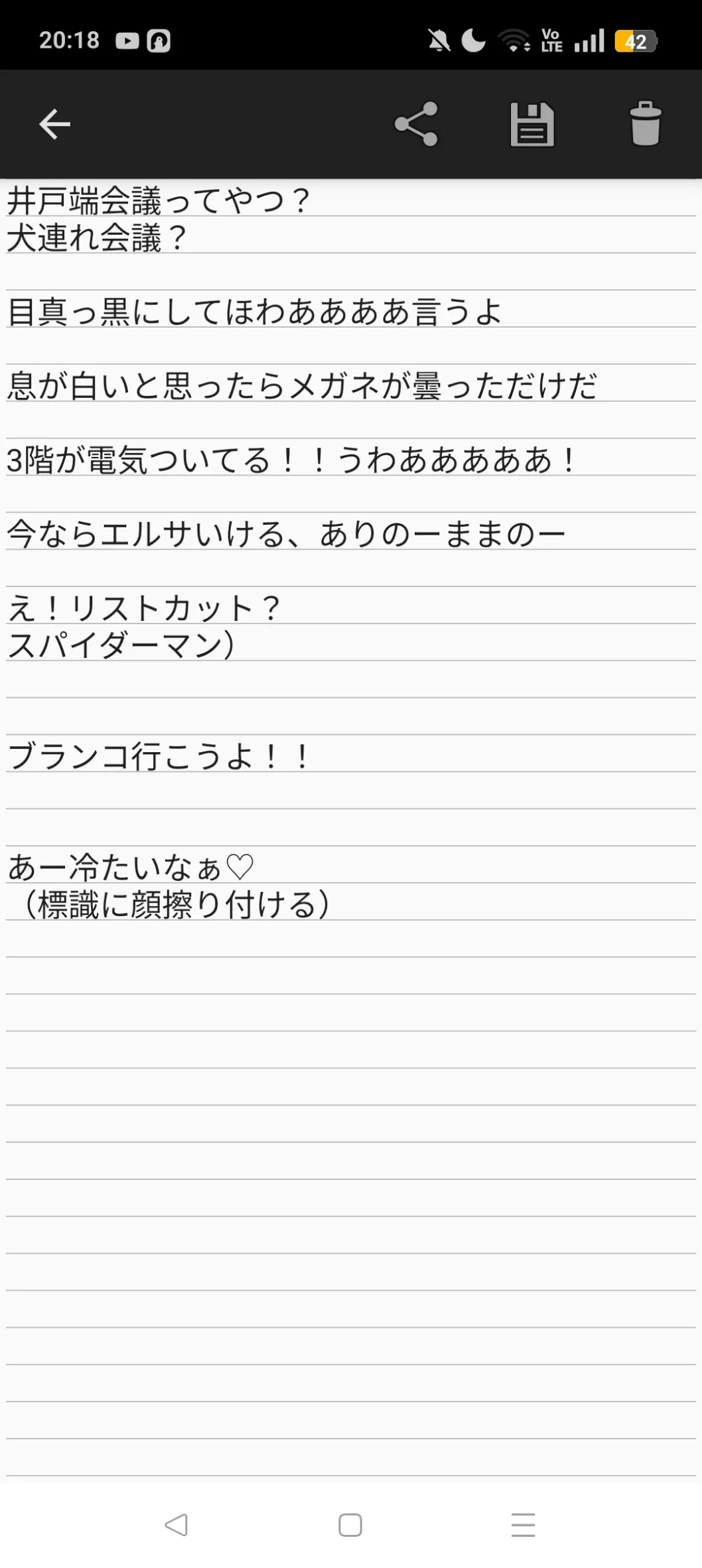Save the note with floppy disk icon
This screenshot has height=1568, width=702.
(x=531, y=124)
